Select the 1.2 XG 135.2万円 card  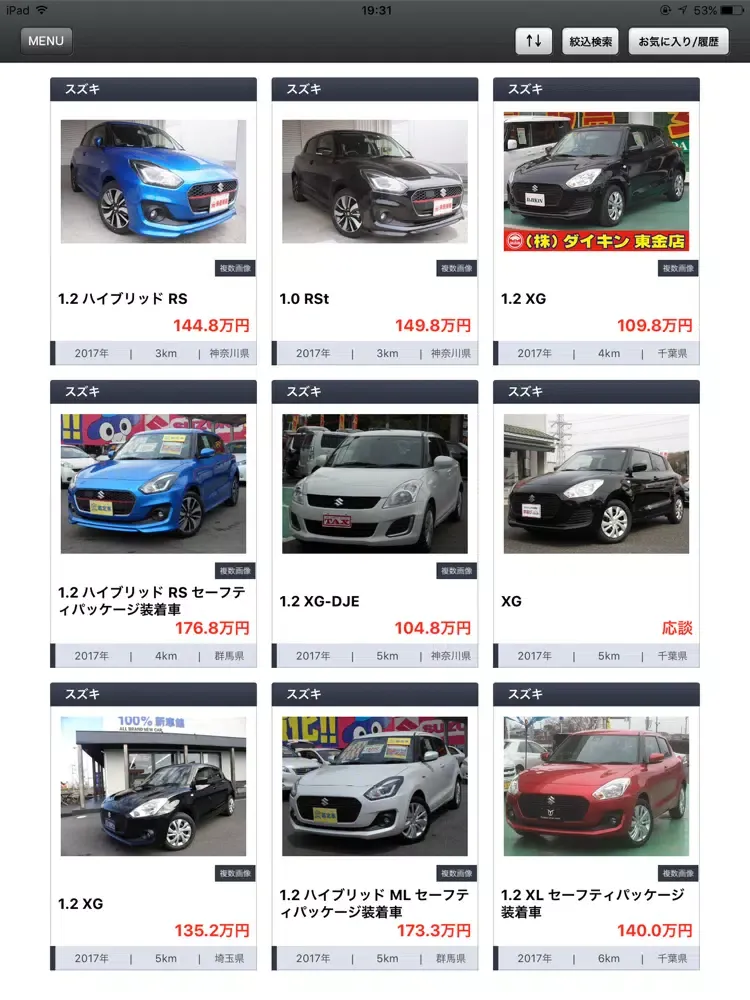click(x=153, y=825)
